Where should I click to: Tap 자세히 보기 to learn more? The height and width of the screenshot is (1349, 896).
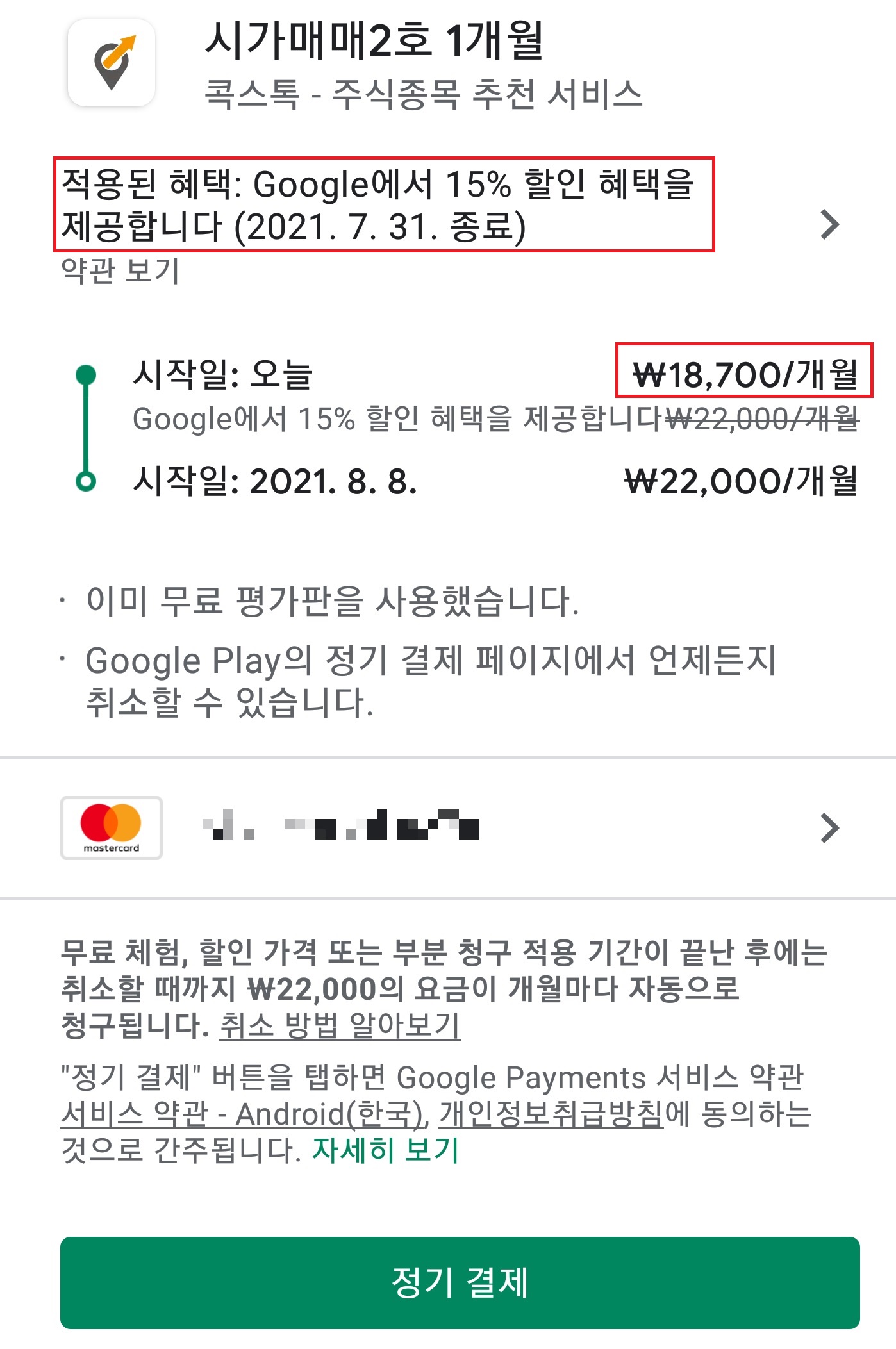tap(385, 1150)
